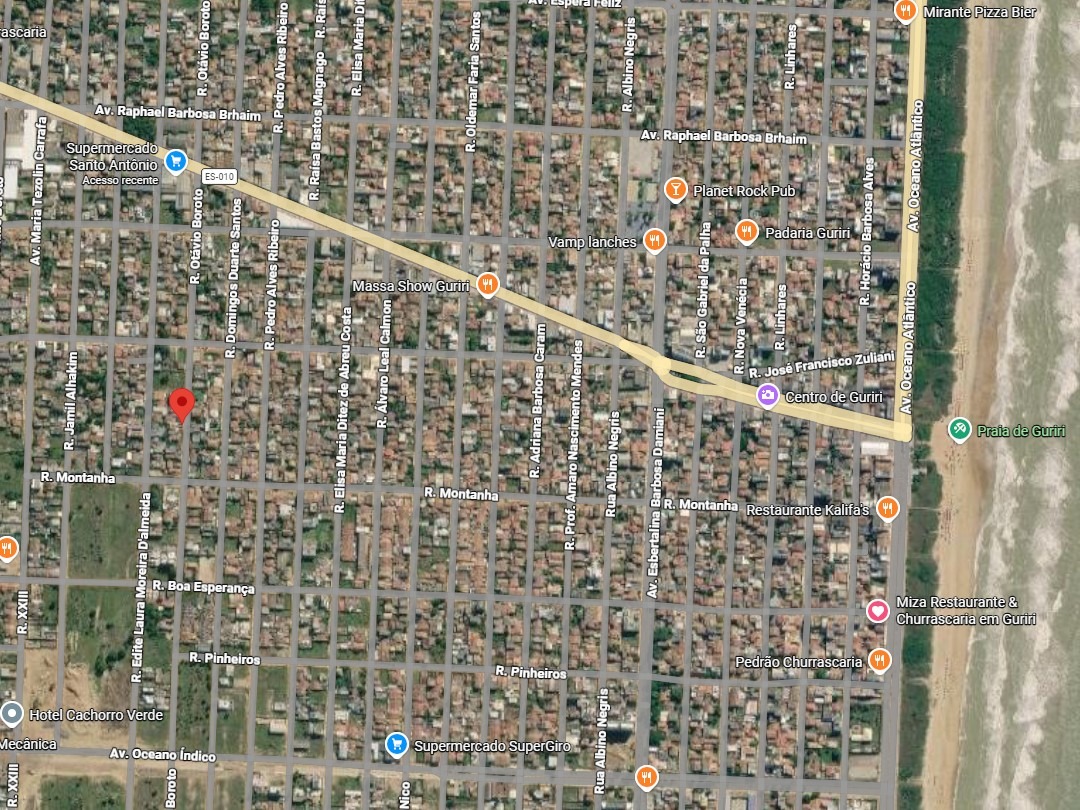Select Restaurante Kalifa's marker
Image resolution: width=1080 pixels, height=810 pixels.
pyautogui.click(x=888, y=508)
